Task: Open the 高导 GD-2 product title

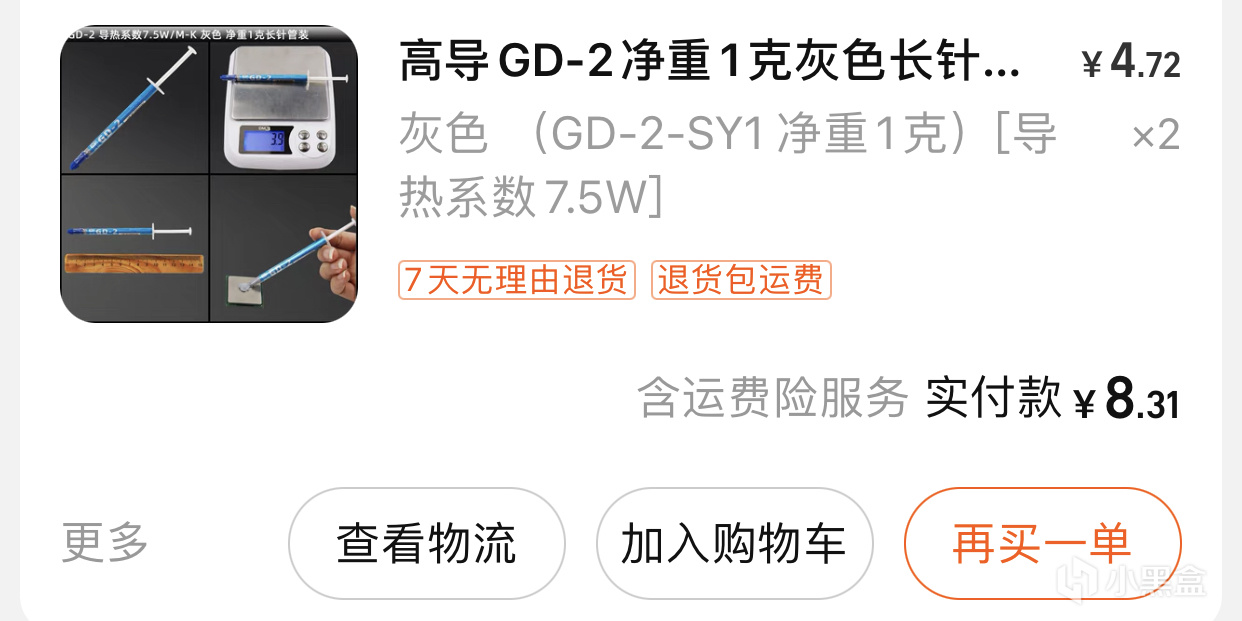Action: (x=710, y=64)
